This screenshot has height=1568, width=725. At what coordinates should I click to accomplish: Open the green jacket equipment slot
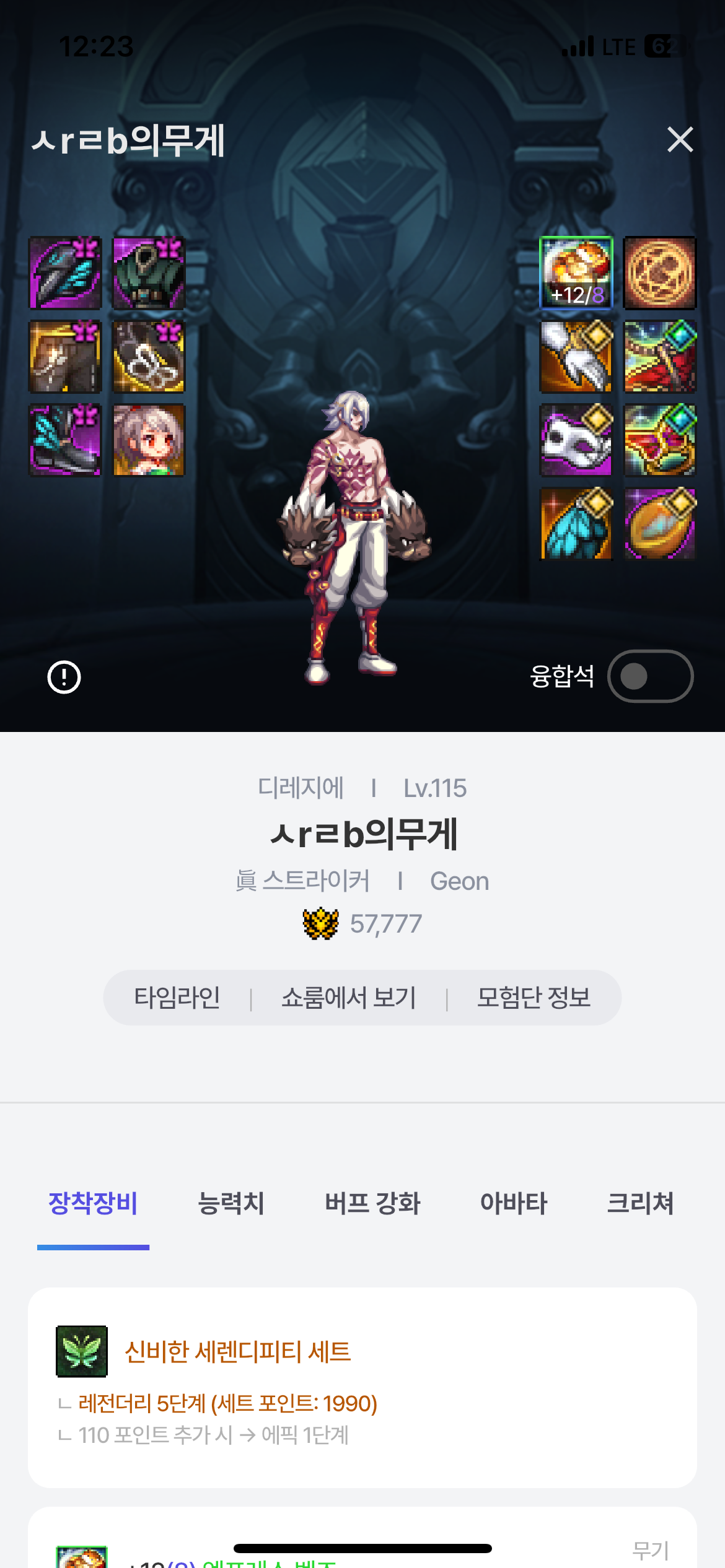click(x=149, y=273)
